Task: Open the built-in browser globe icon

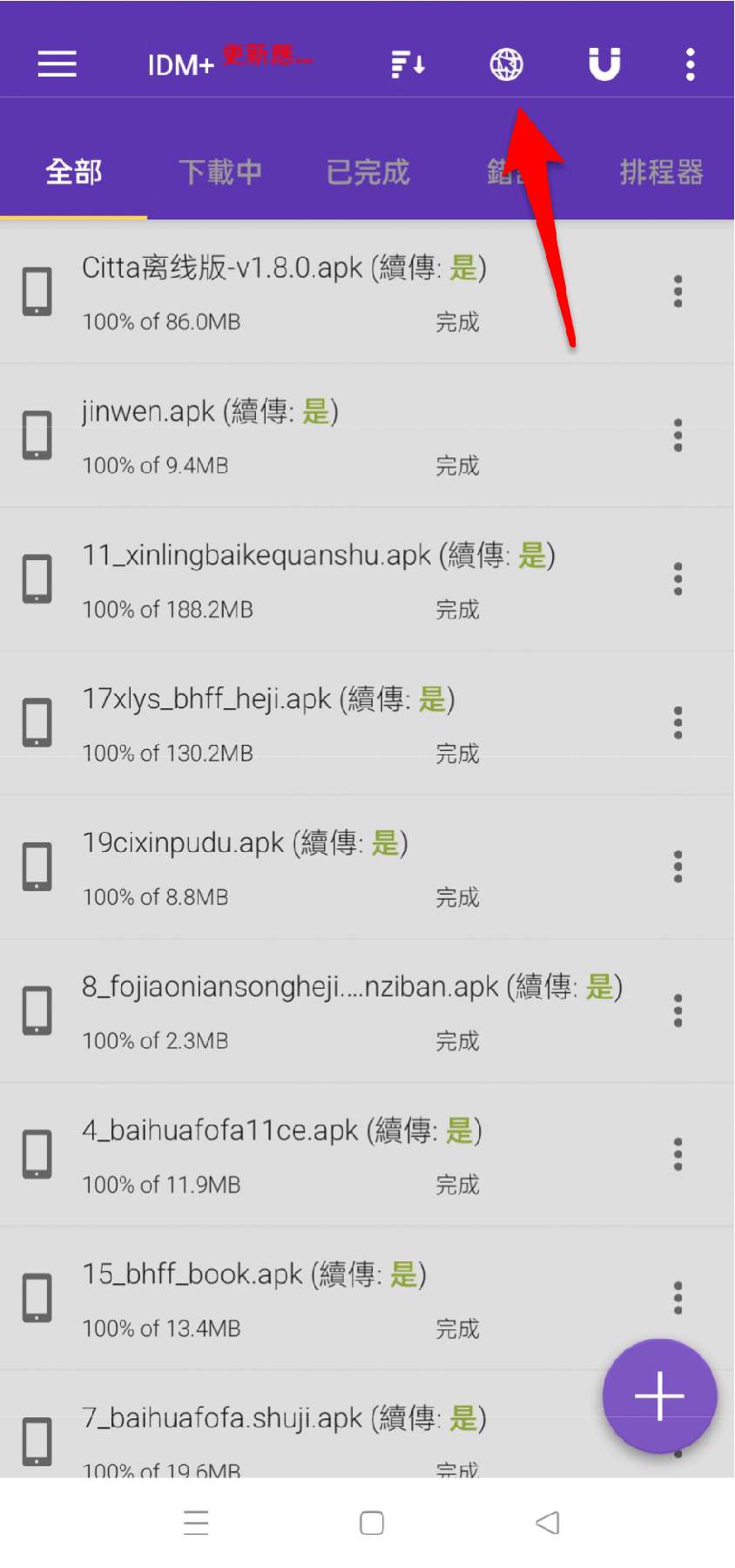Action: click(506, 64)
